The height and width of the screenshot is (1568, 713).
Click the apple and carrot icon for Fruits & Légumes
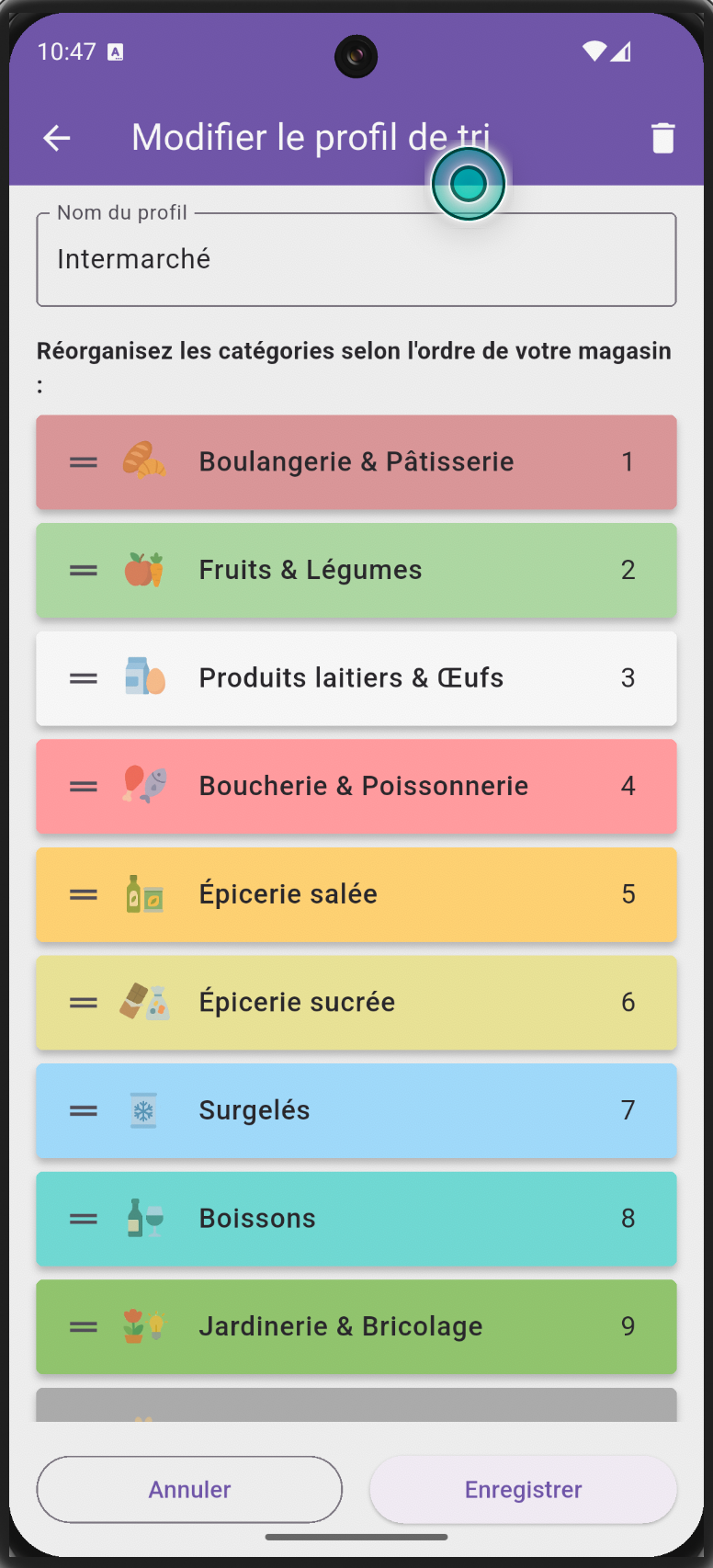point(143,570)
